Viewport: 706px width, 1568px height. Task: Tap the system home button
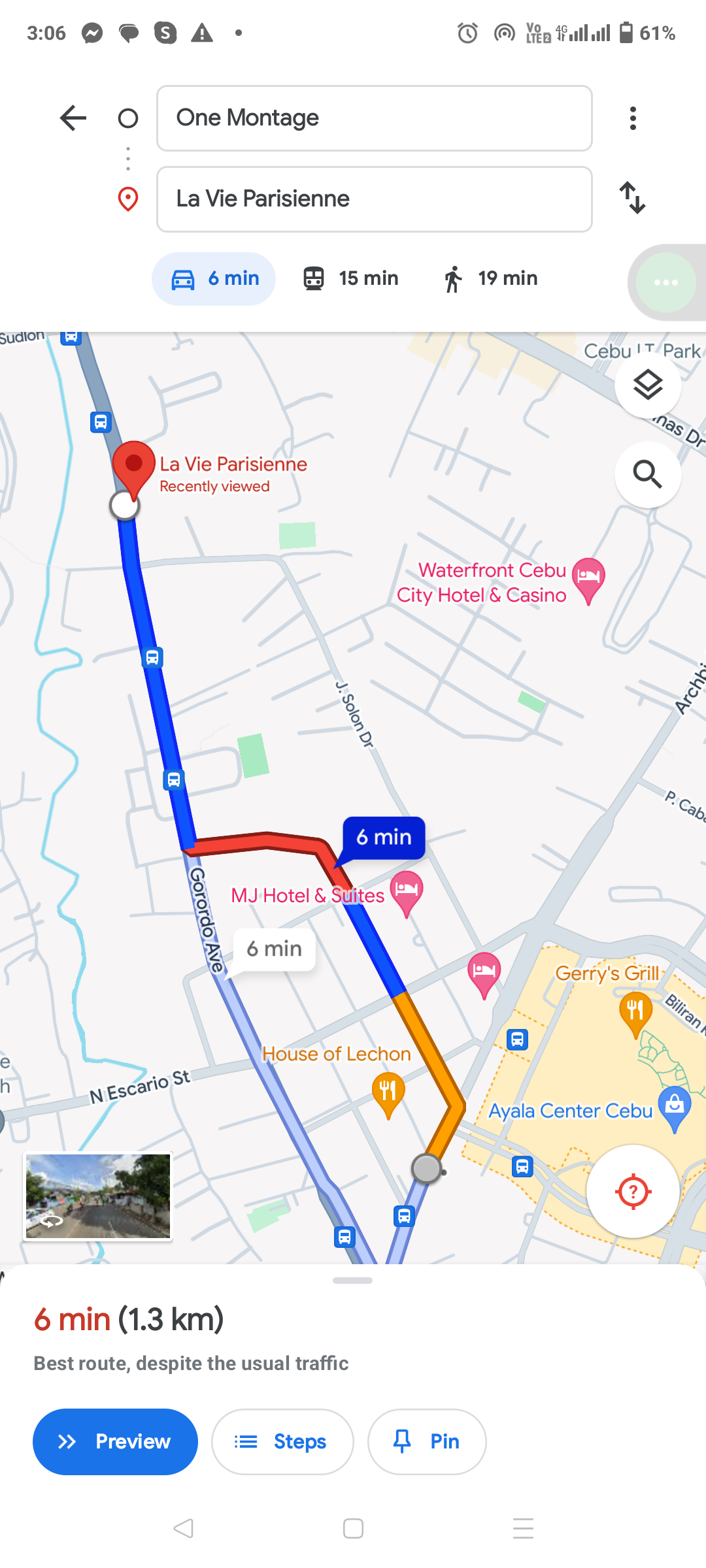353,1529
